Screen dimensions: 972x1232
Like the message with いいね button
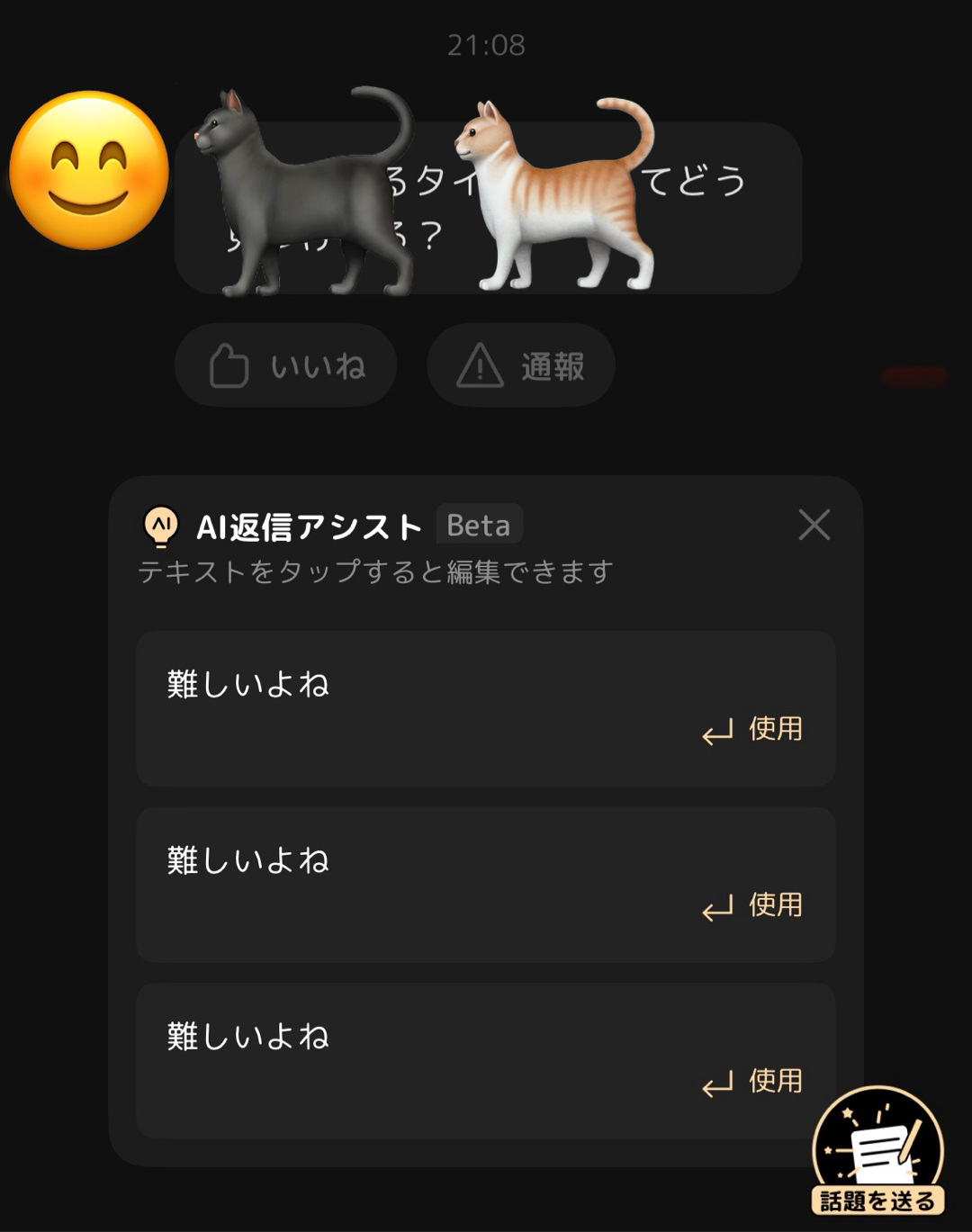coord(285,365)
